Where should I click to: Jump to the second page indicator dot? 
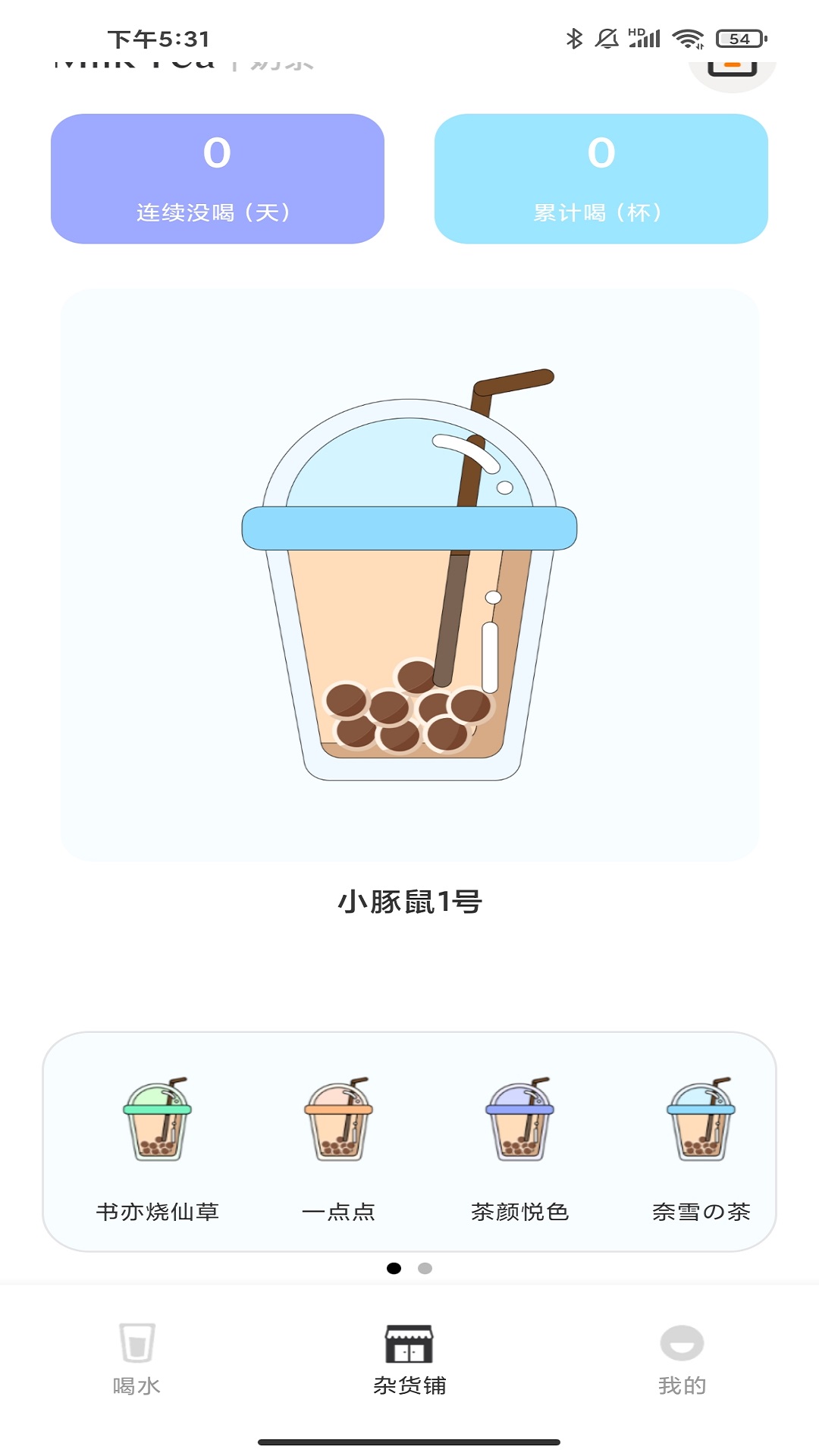point(425,1268)
